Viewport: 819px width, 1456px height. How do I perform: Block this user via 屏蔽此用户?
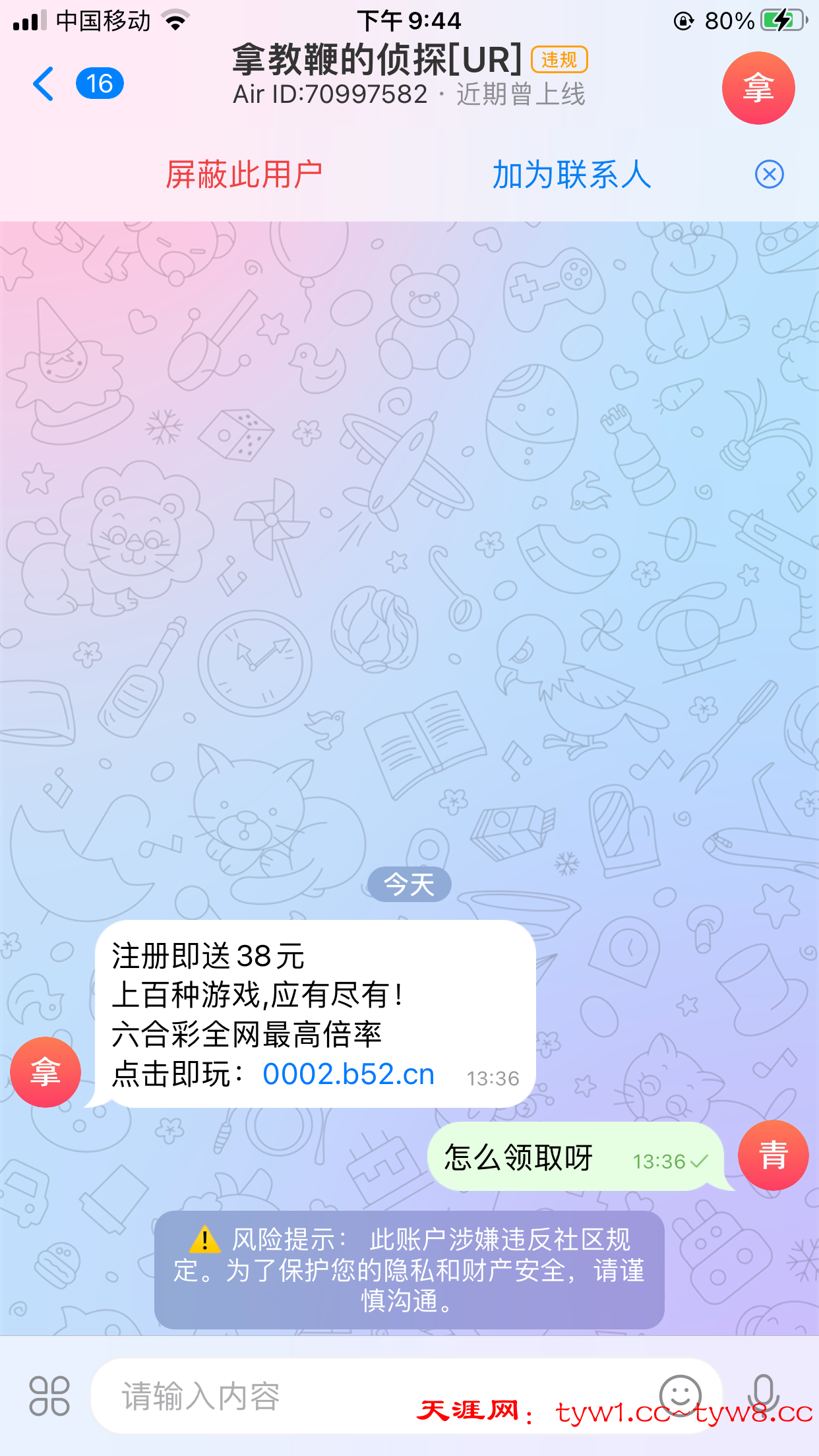point(243,175)
